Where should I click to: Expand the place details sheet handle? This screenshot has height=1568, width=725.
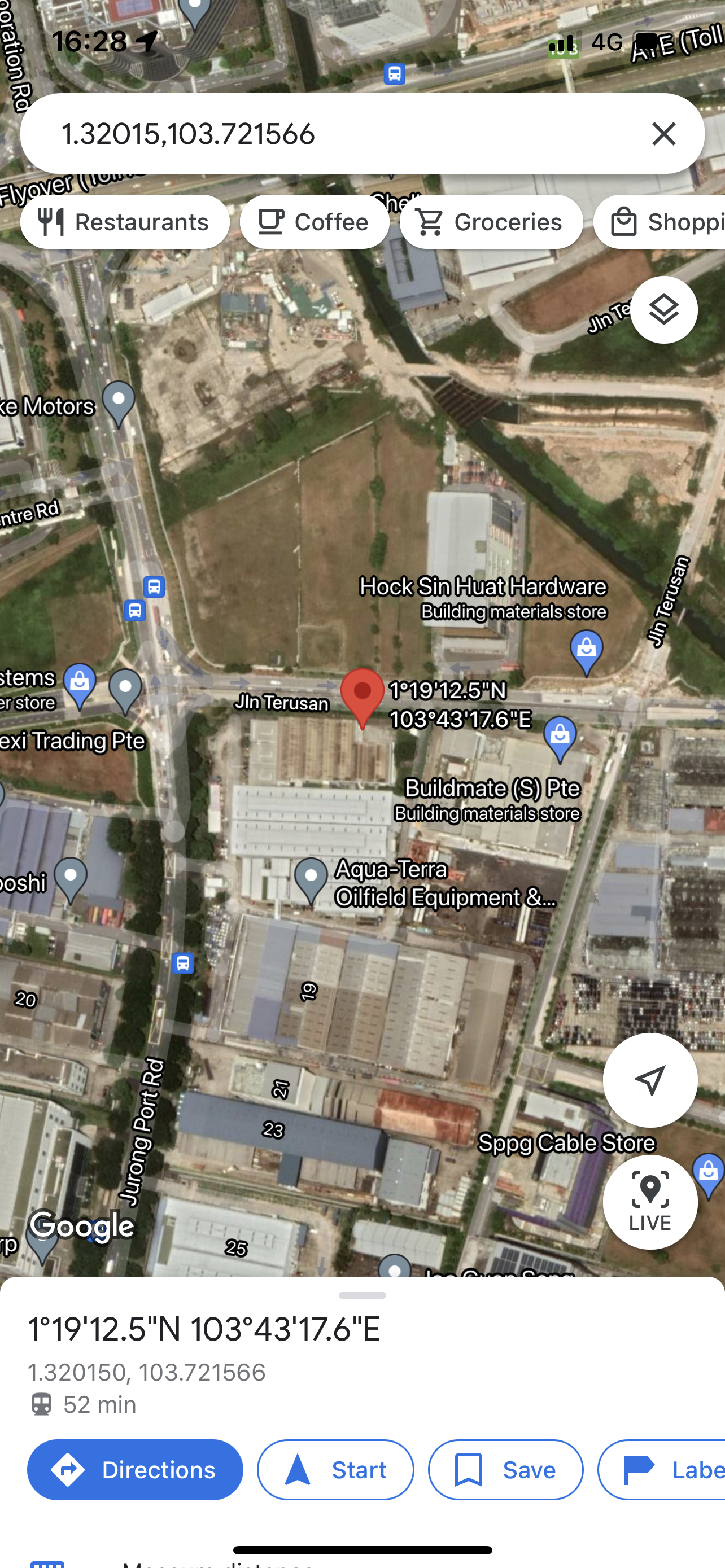point(362,1295)
